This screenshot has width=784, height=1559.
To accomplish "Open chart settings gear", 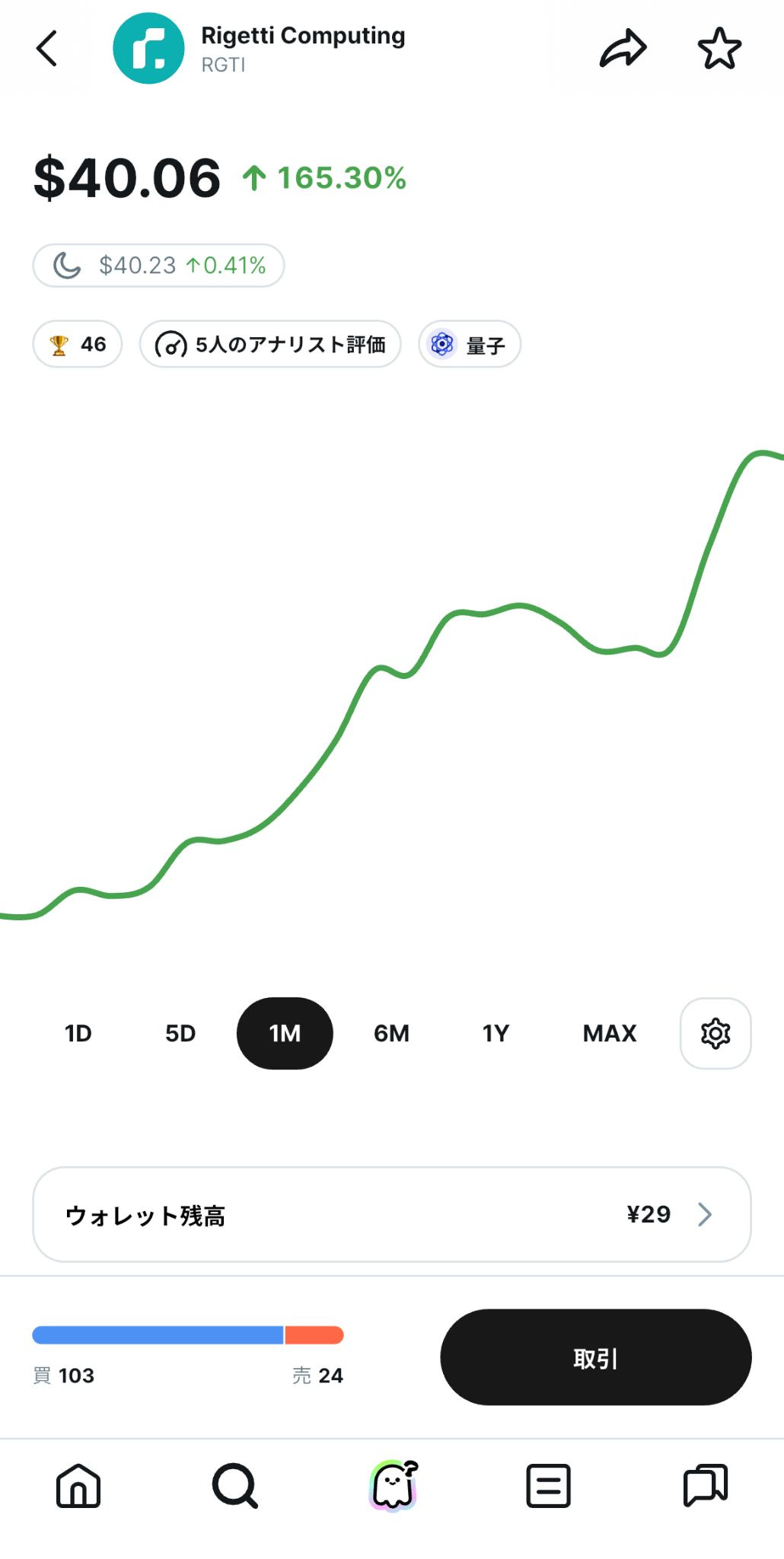I will [715, 1033].
